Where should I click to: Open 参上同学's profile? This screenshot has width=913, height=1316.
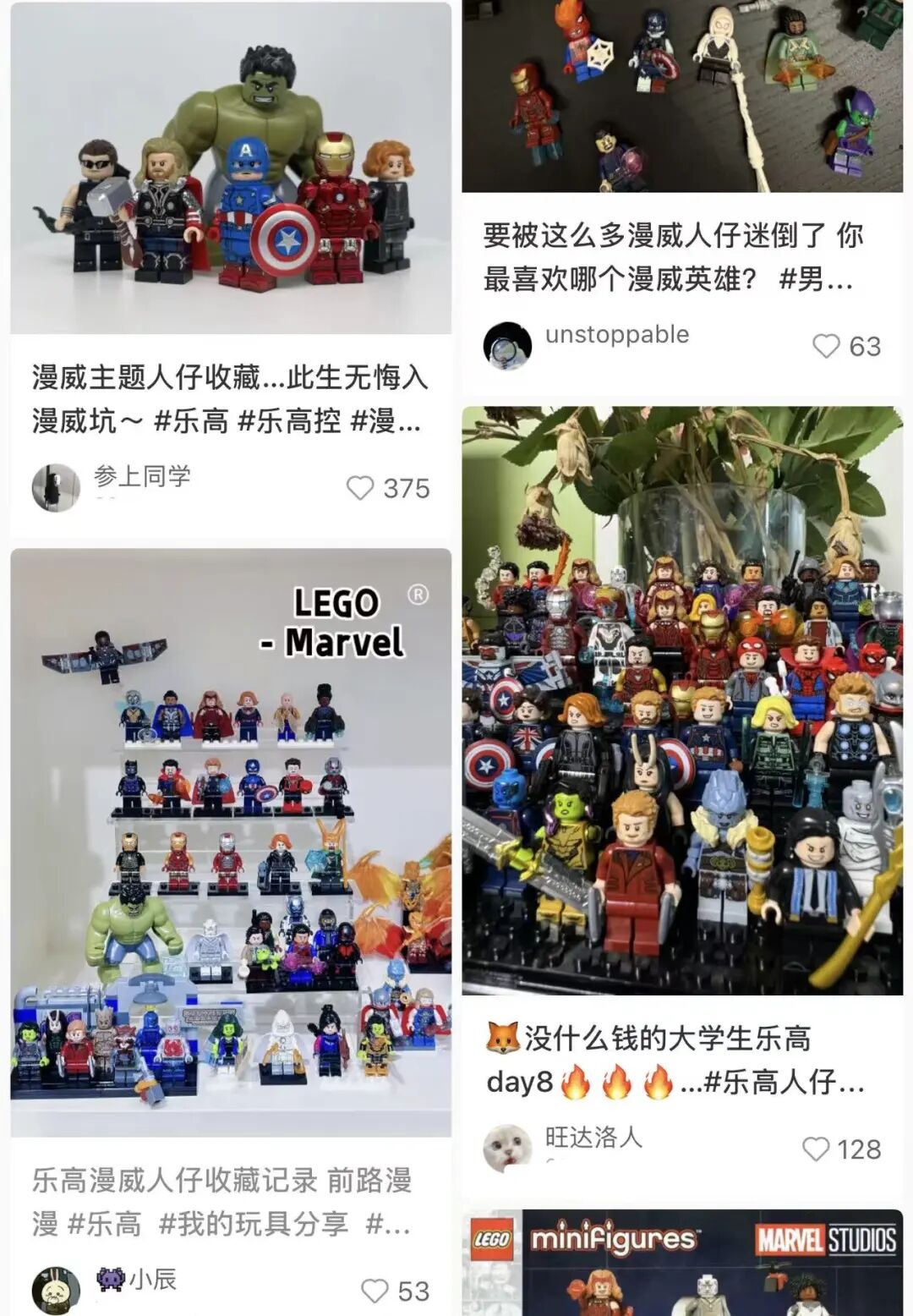pos(56,487)
